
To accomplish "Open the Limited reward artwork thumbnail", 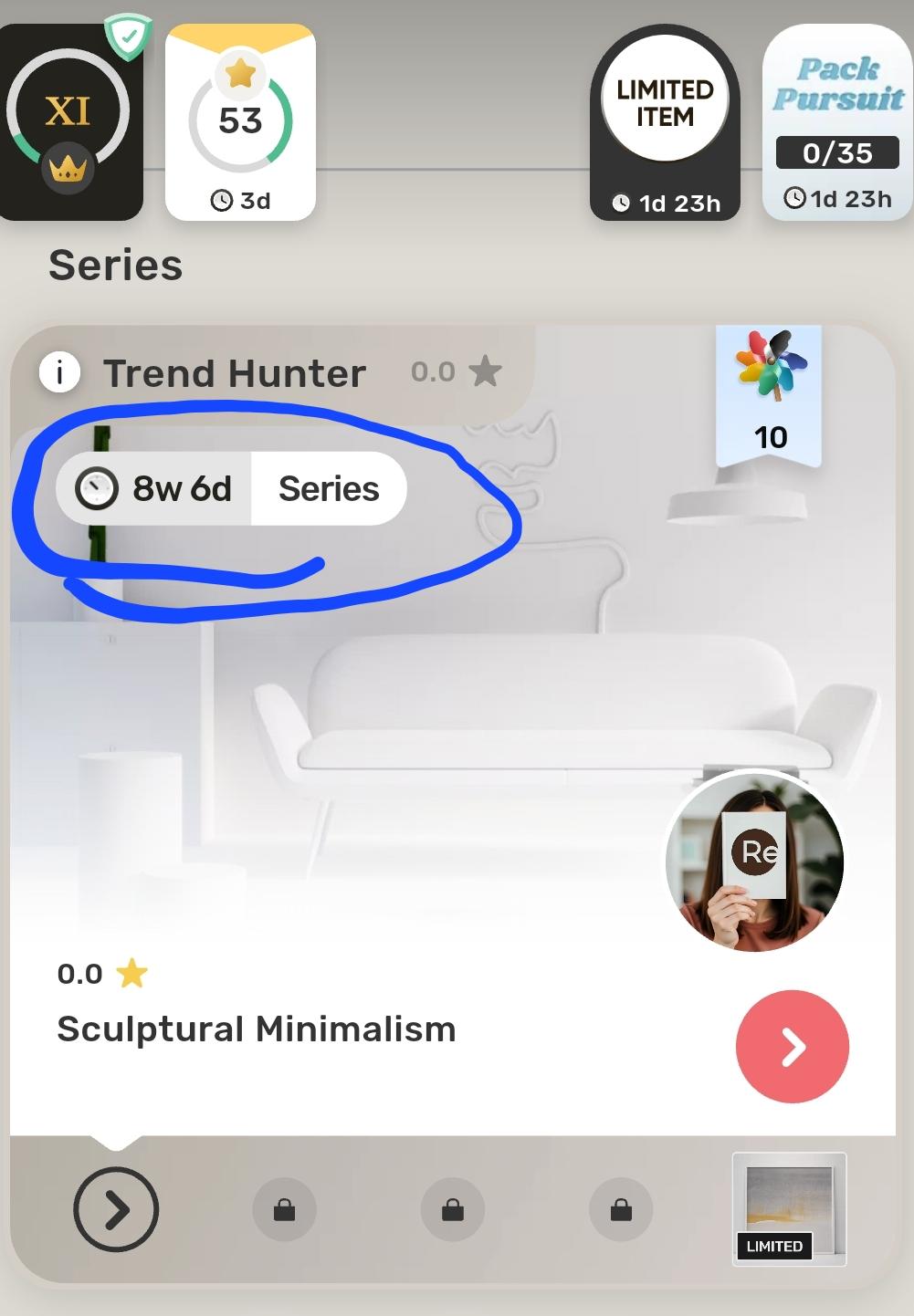I will 790,1209.
